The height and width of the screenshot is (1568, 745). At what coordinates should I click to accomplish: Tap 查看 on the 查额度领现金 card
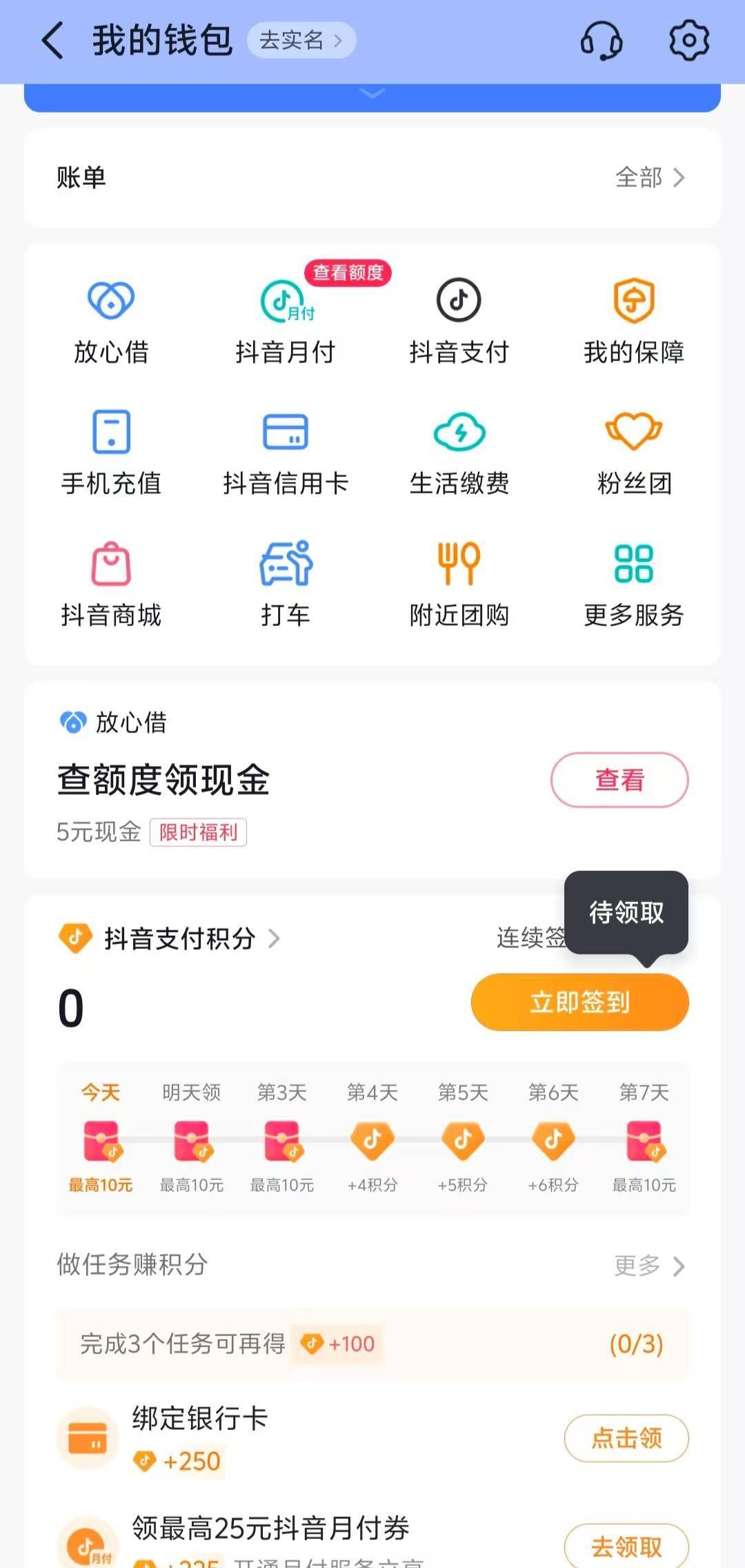click(619, 780)
